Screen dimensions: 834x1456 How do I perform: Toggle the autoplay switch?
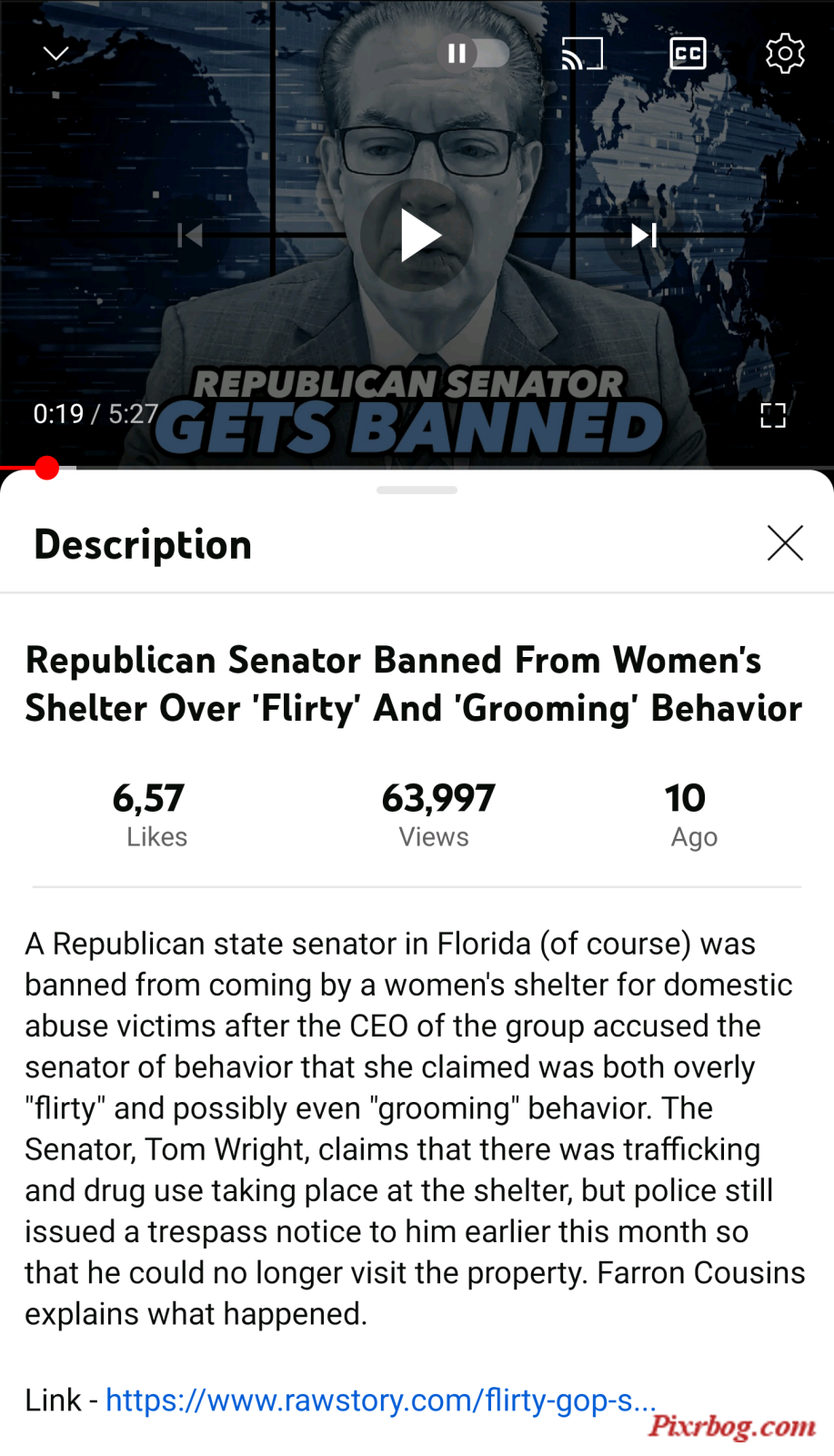pyautogui.click(x=473, y=54)
